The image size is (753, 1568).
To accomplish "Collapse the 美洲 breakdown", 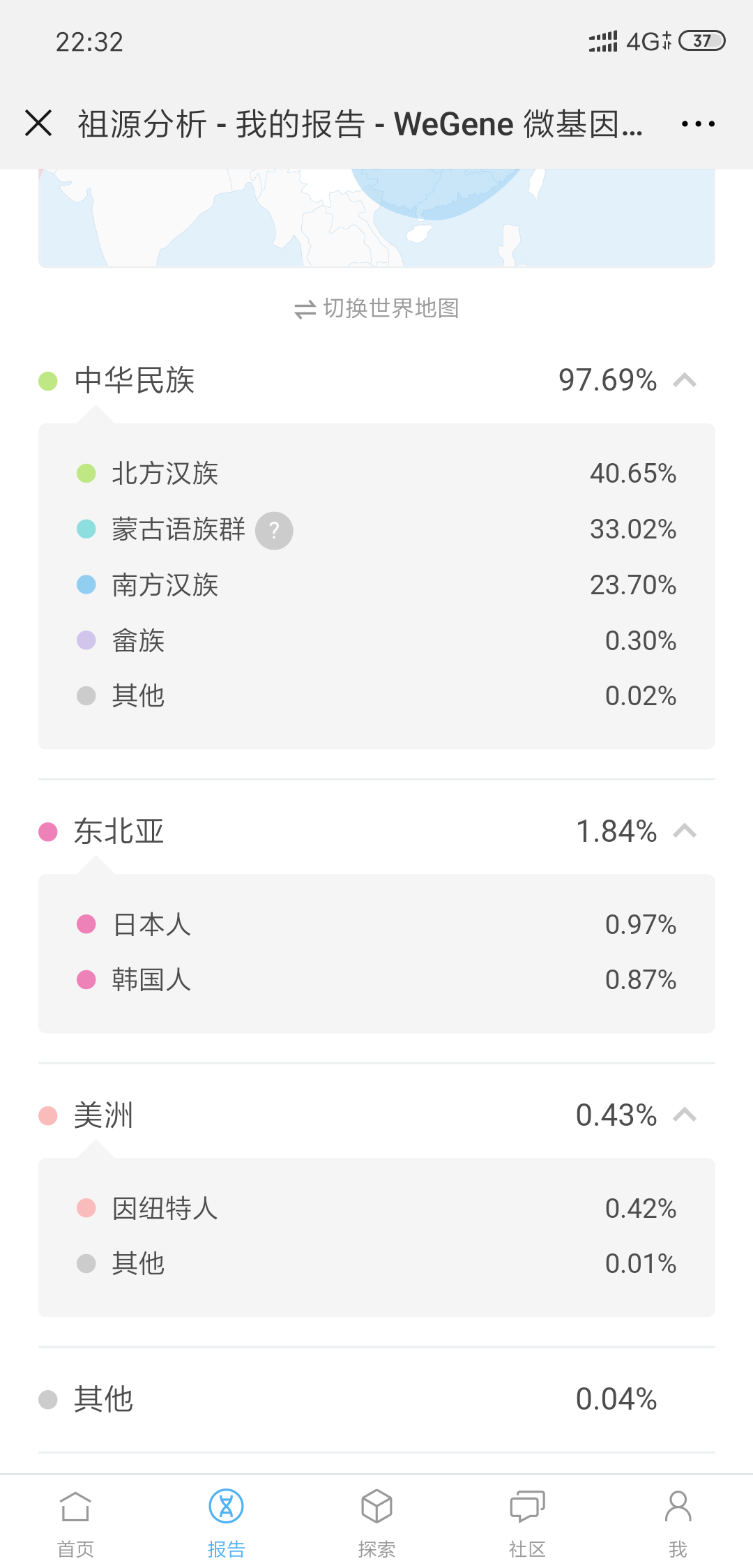I will click(x=685, y=1115).
